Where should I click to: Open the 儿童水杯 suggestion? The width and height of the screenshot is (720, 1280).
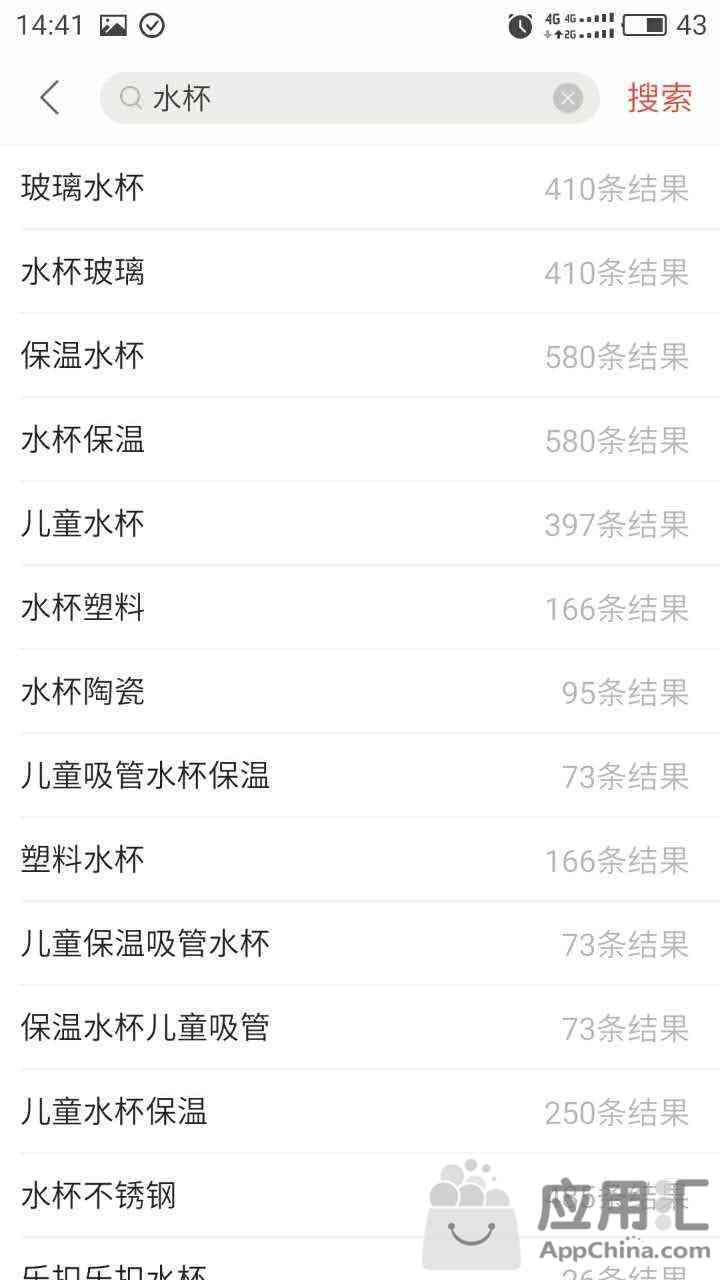360,523
